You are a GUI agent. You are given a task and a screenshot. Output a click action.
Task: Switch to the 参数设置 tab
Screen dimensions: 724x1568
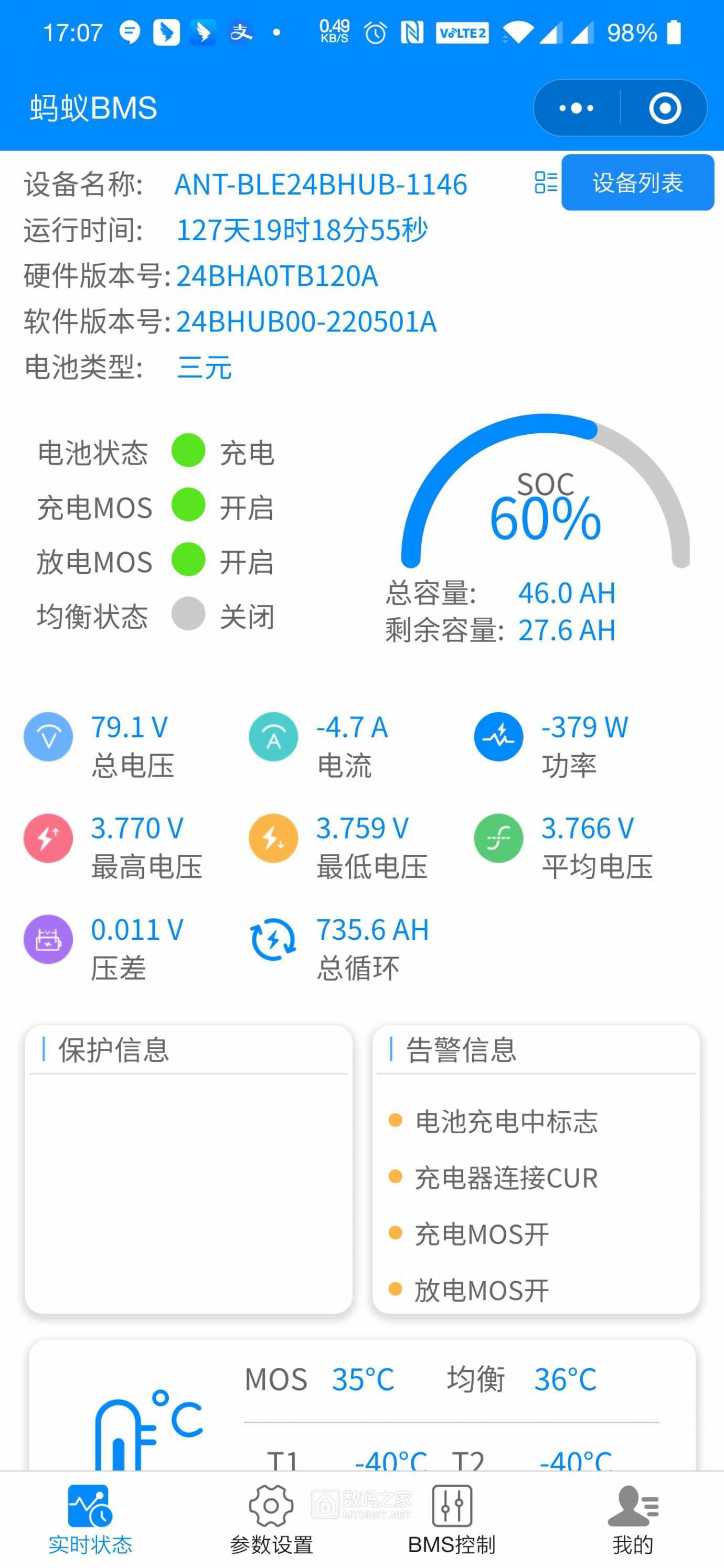click(271, 1519)
